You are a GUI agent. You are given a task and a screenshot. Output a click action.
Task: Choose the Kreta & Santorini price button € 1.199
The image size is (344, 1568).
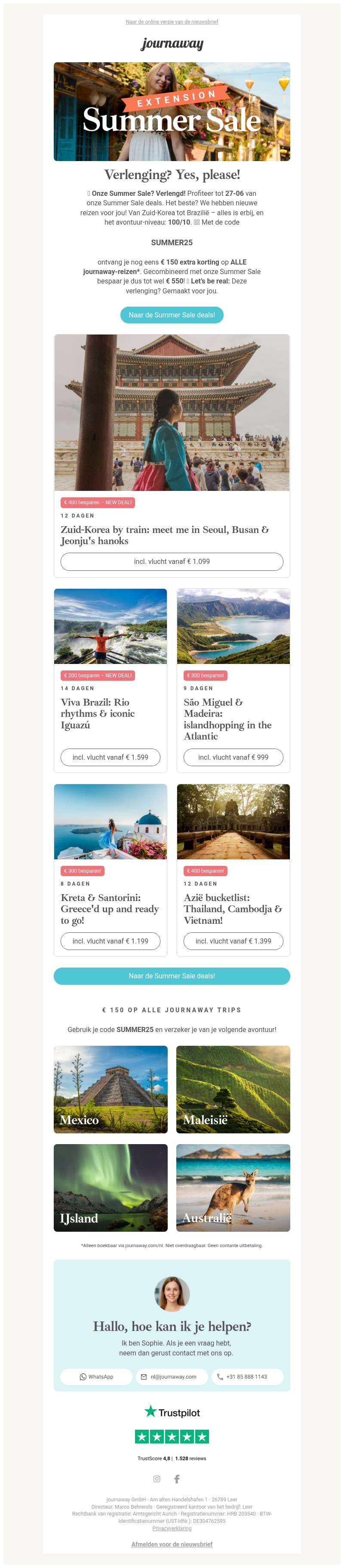110,941
